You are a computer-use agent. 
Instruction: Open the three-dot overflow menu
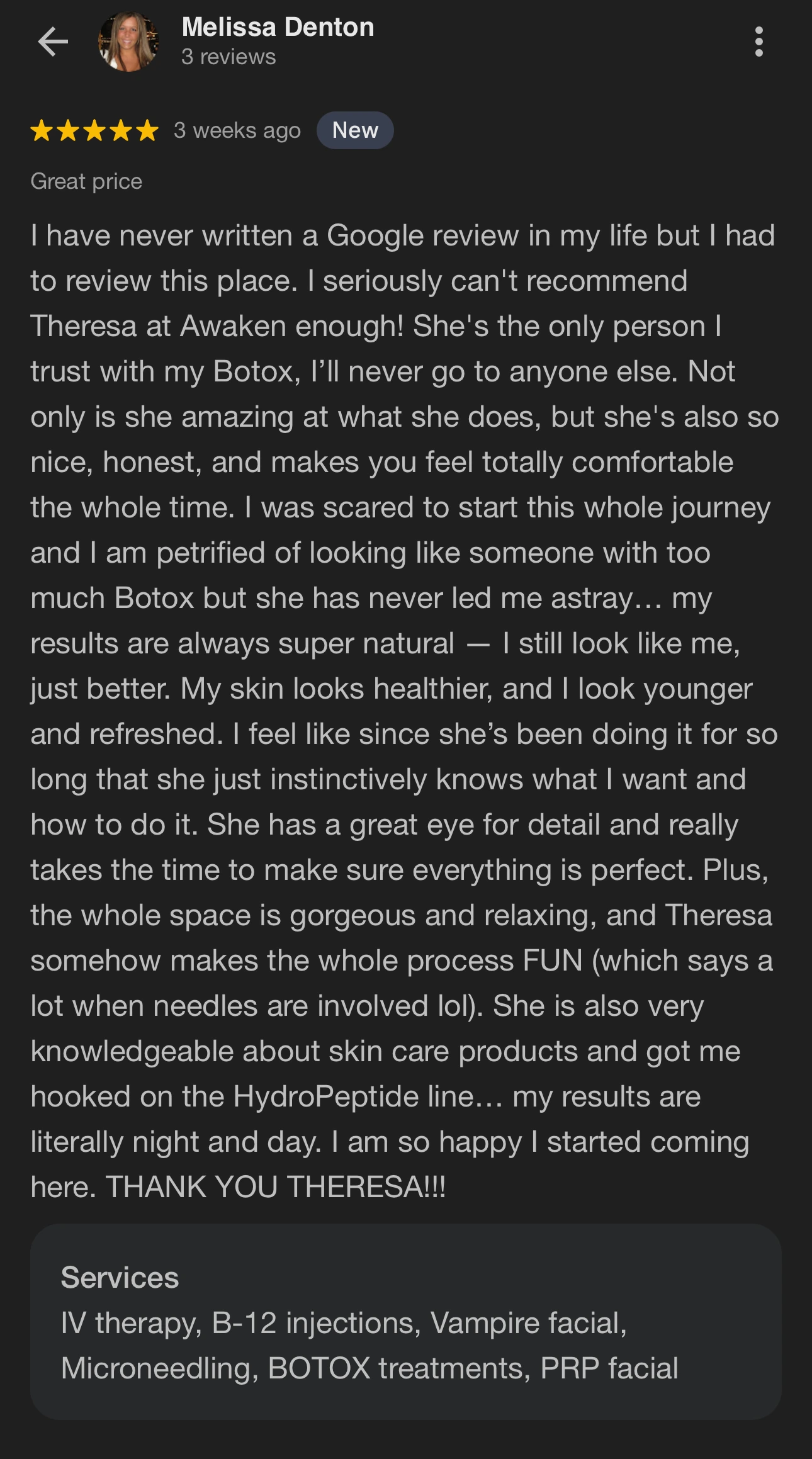(x=758, y=42)
